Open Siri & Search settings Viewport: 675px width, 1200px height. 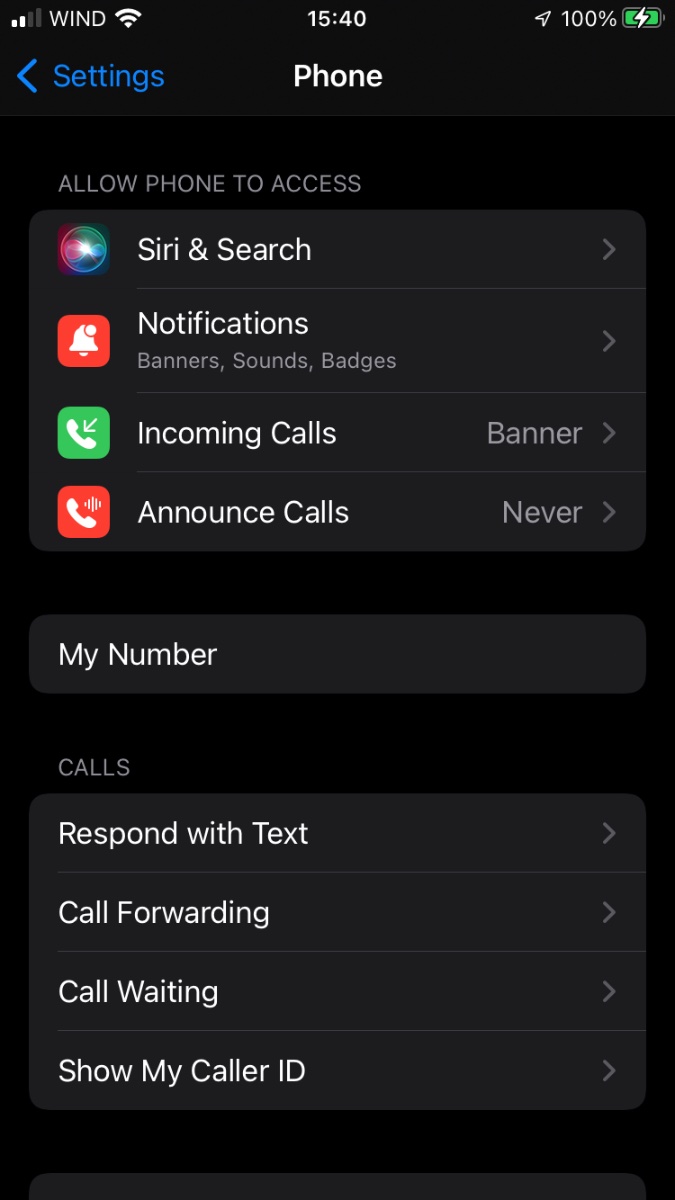point(337,249)
